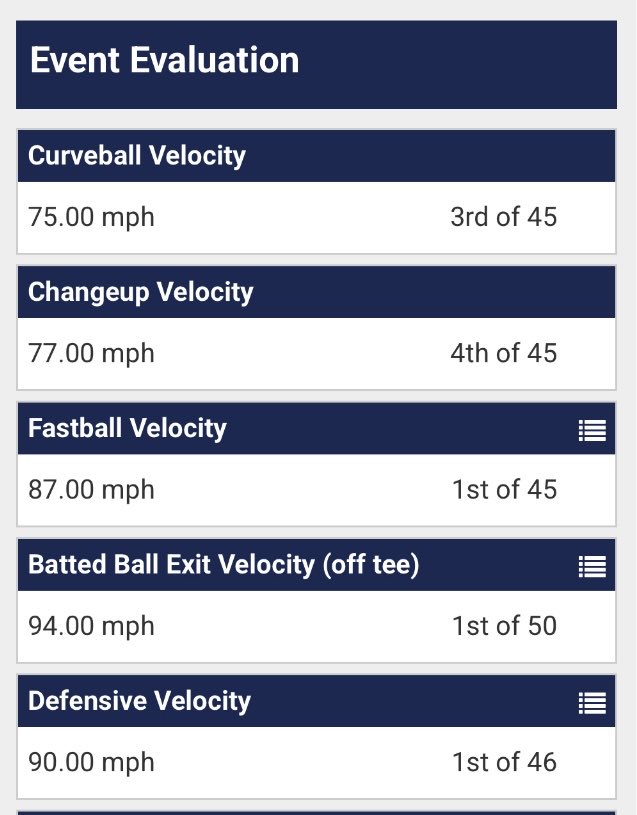Image resolution: width=637 pixels, height=815 pixels.
Task: Open the Batted Ball Exit Velocity list icon
Action: tap(592, 567)
